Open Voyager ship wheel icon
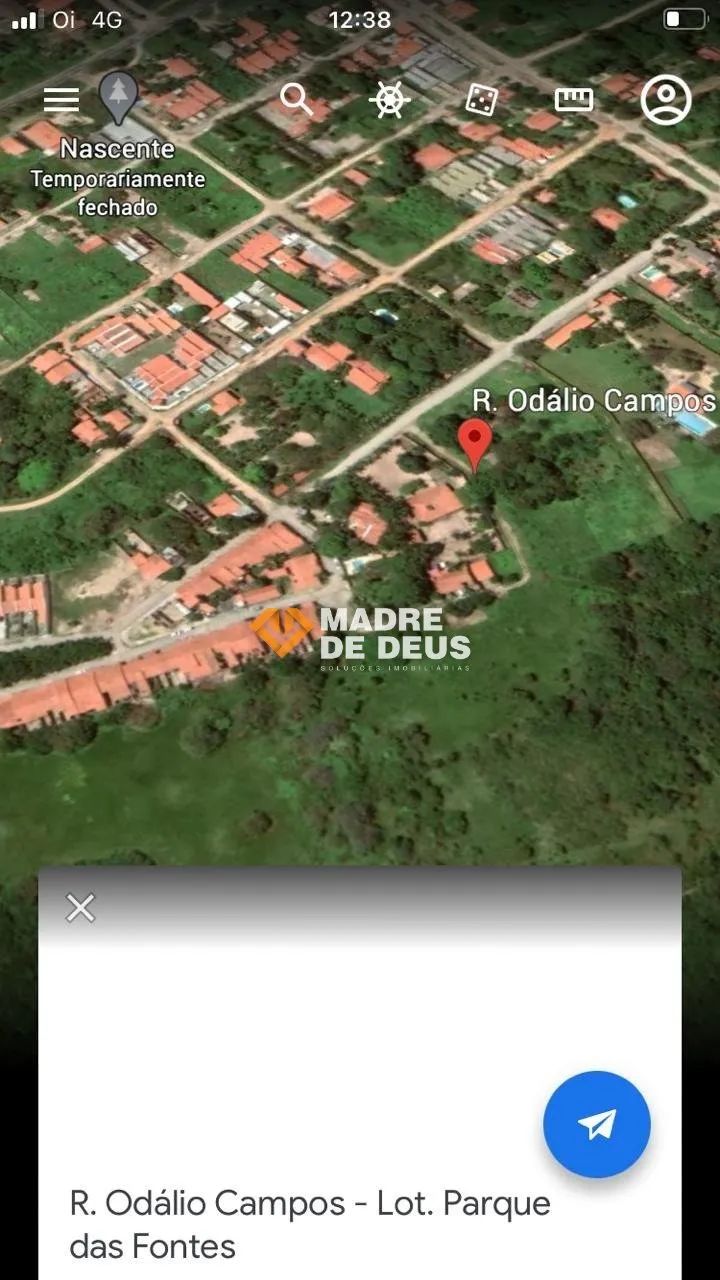The height and width of the screenshot is (1280, 720). point(389,99)
